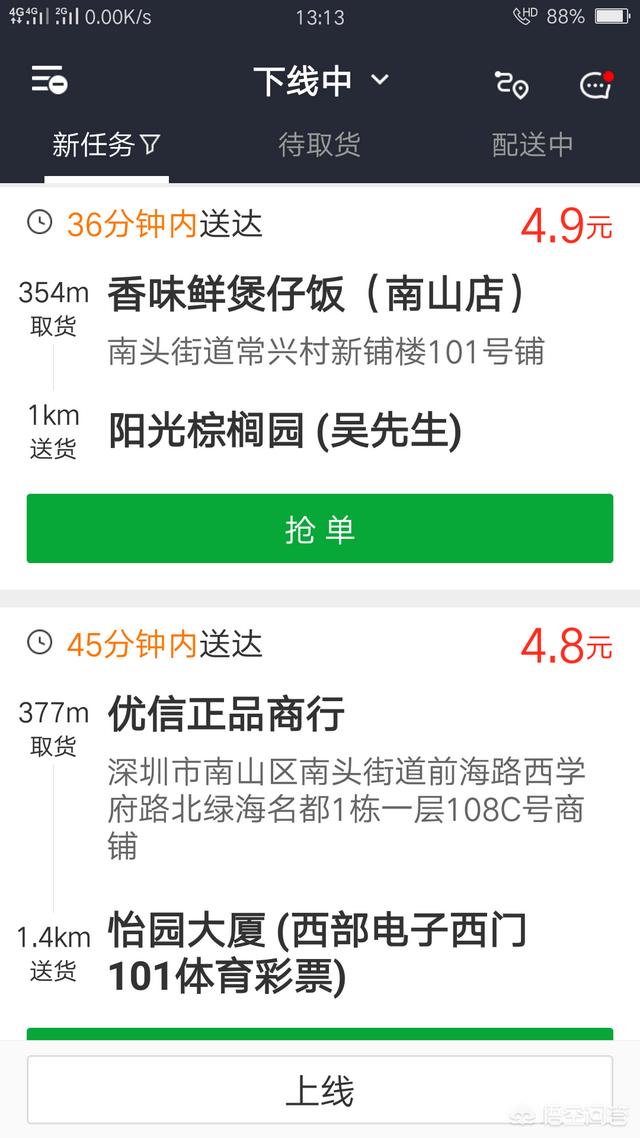Tap 抢单 for 香味鲜煲仔饭 order
The height and width of the screenshot is (1138, 640).
click(x=320, y=528)
